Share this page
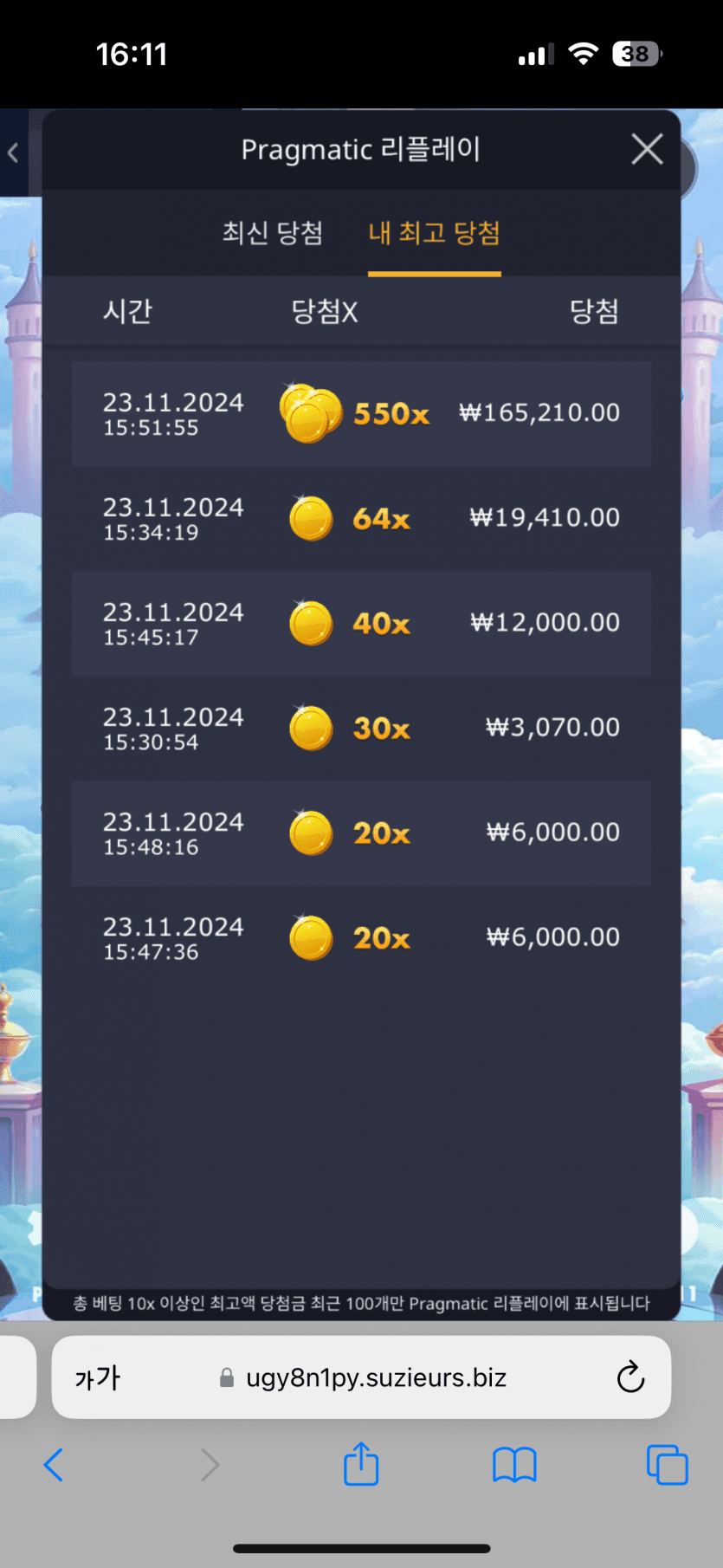This screenshot has height=1568, width=723. pos(361,1465)
